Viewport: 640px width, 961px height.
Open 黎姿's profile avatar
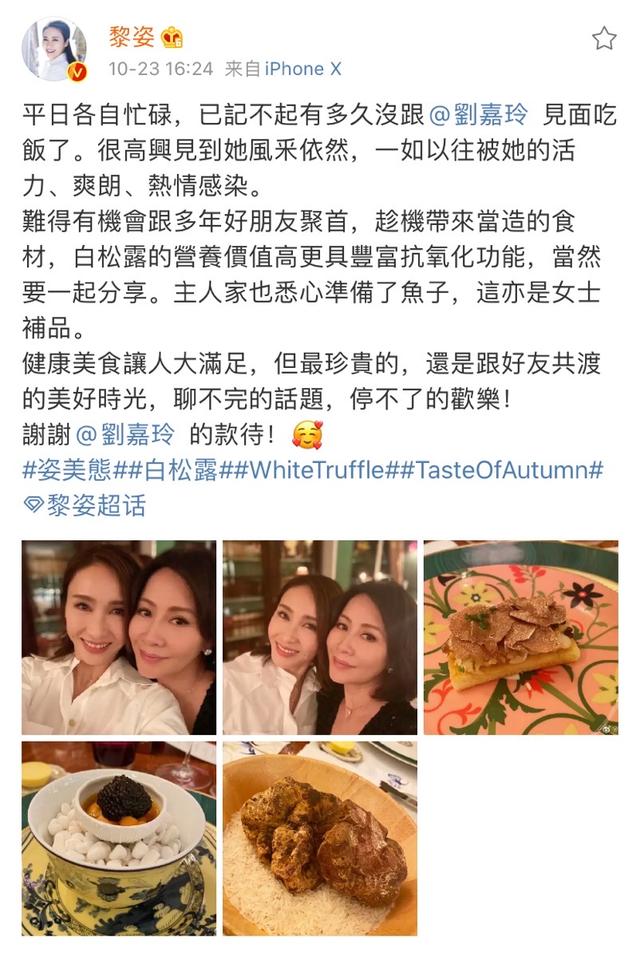[54, 51]
